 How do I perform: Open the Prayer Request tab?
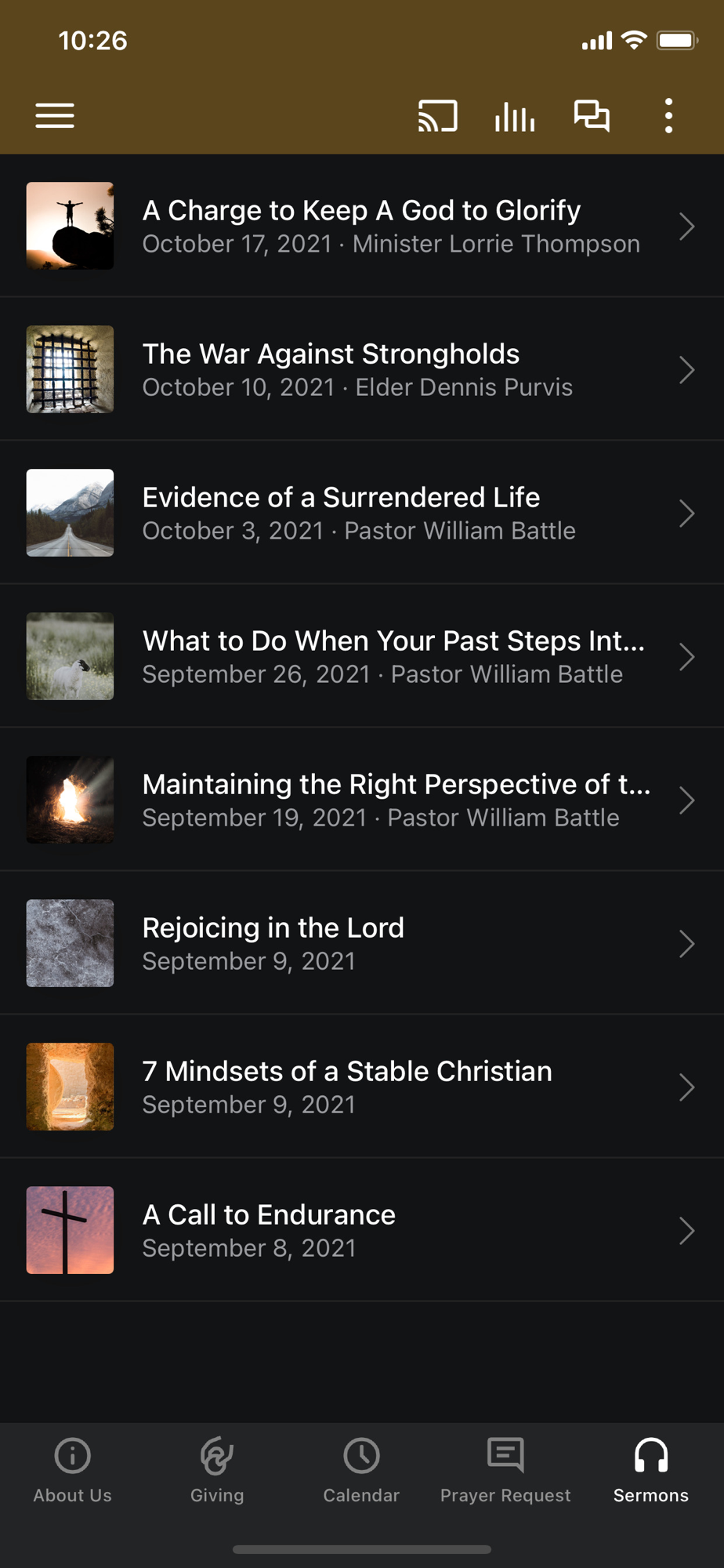point(505,1471)
